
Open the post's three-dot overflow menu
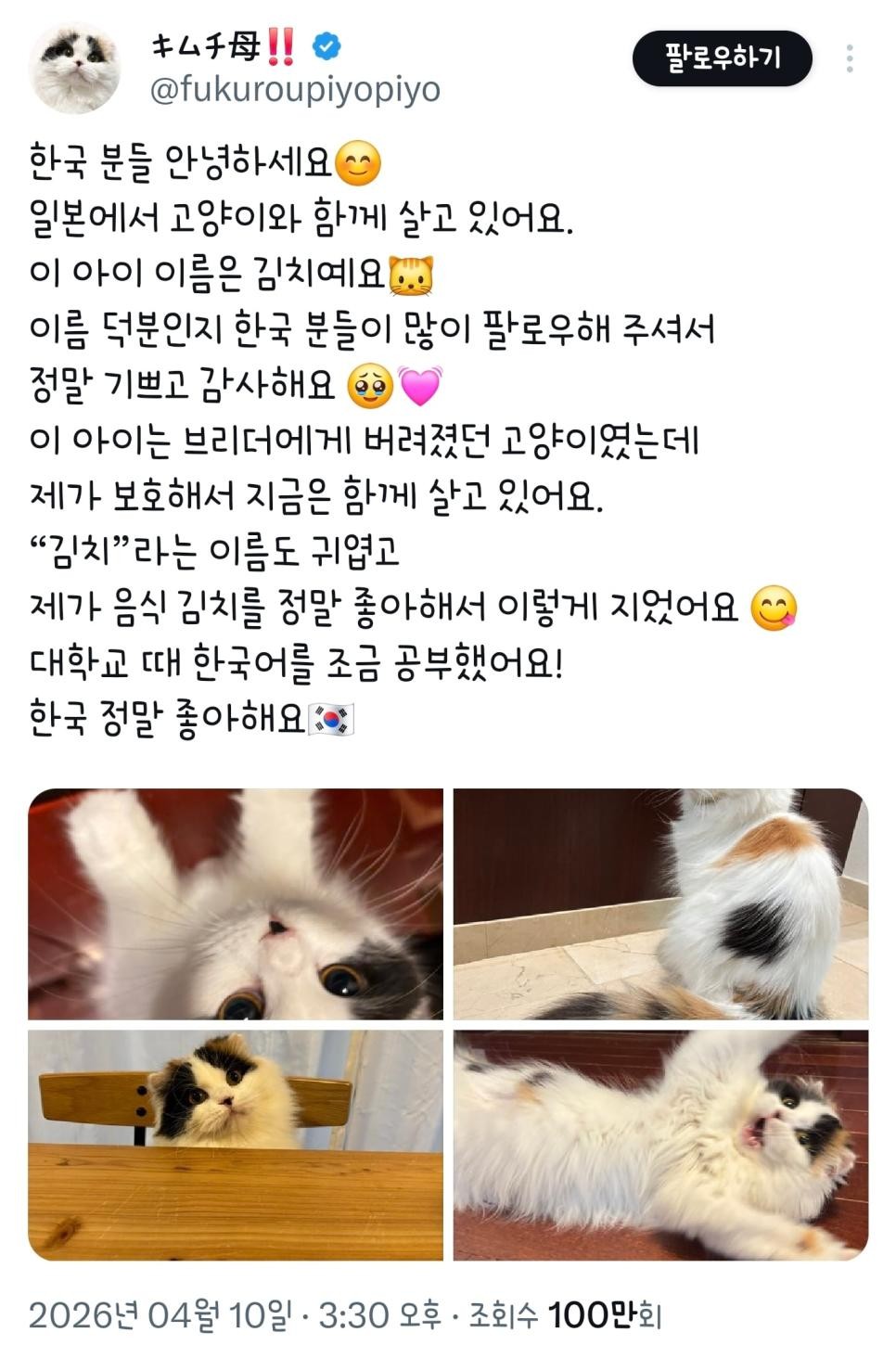pos(850,58)
